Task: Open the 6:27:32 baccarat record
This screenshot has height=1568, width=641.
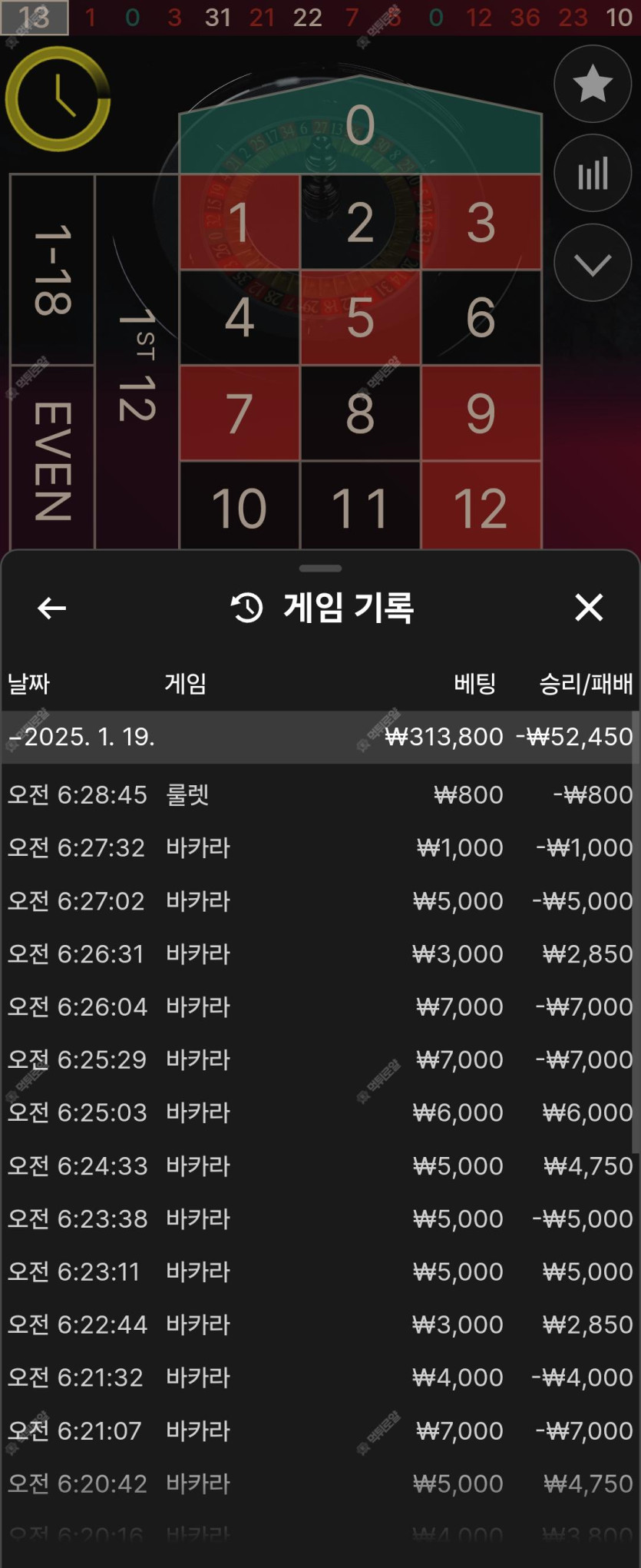Action: 319,847
